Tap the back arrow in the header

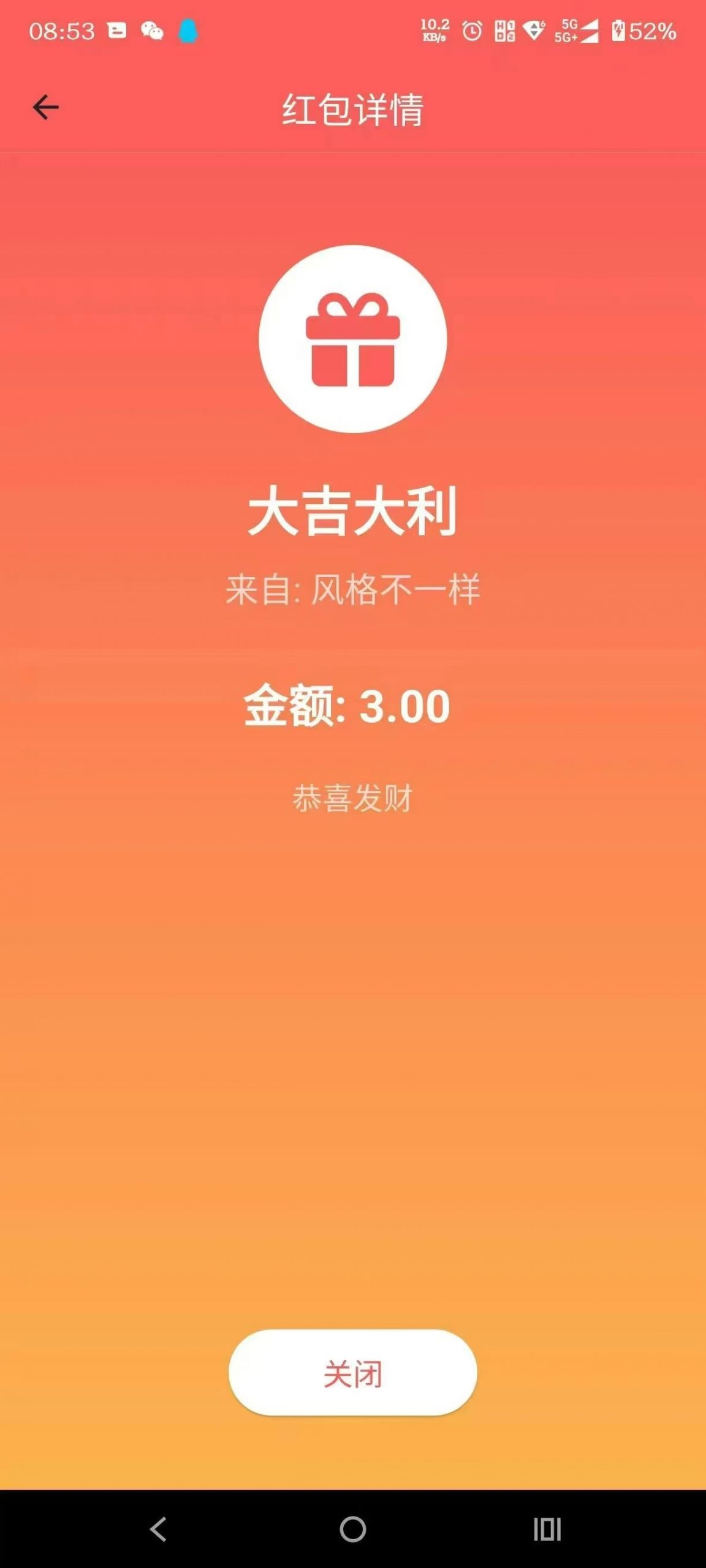coord(45,107)
